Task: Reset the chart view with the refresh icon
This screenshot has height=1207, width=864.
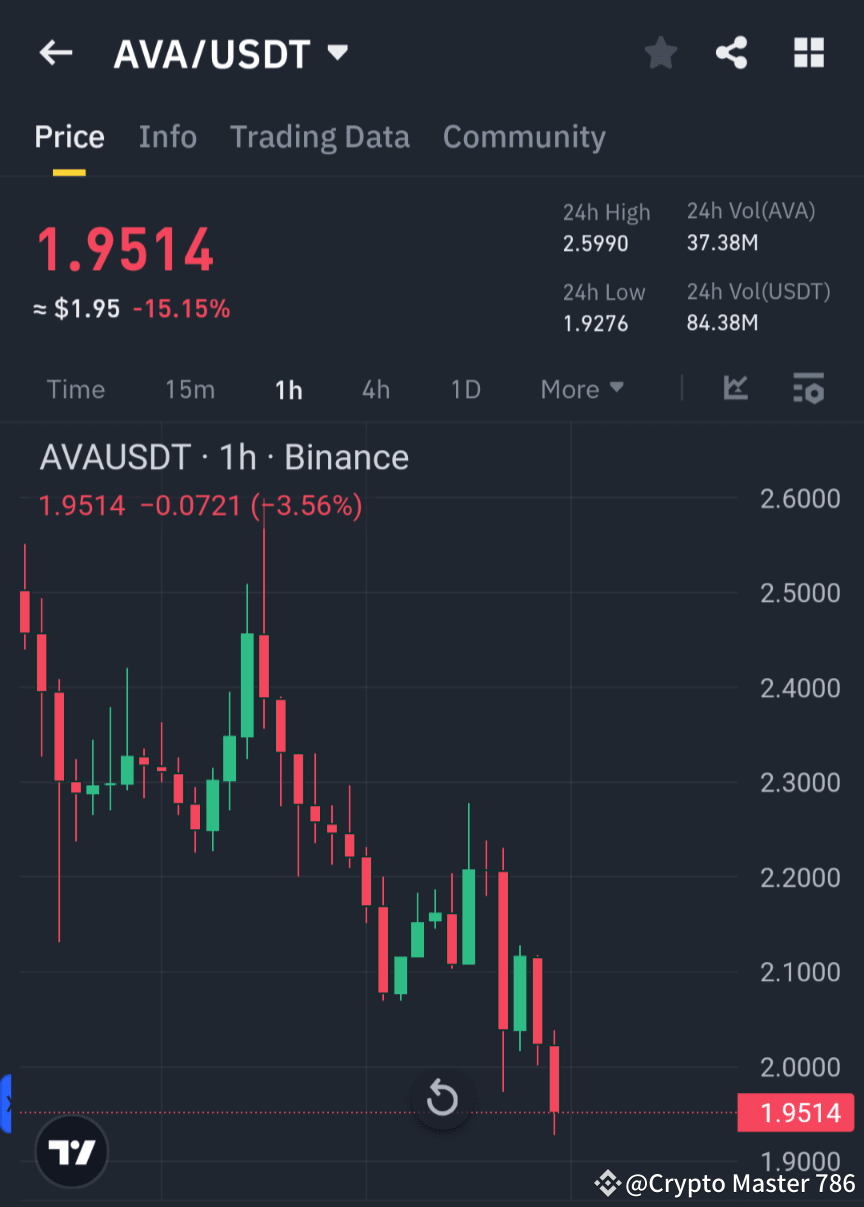Action: coord(442,1097)
